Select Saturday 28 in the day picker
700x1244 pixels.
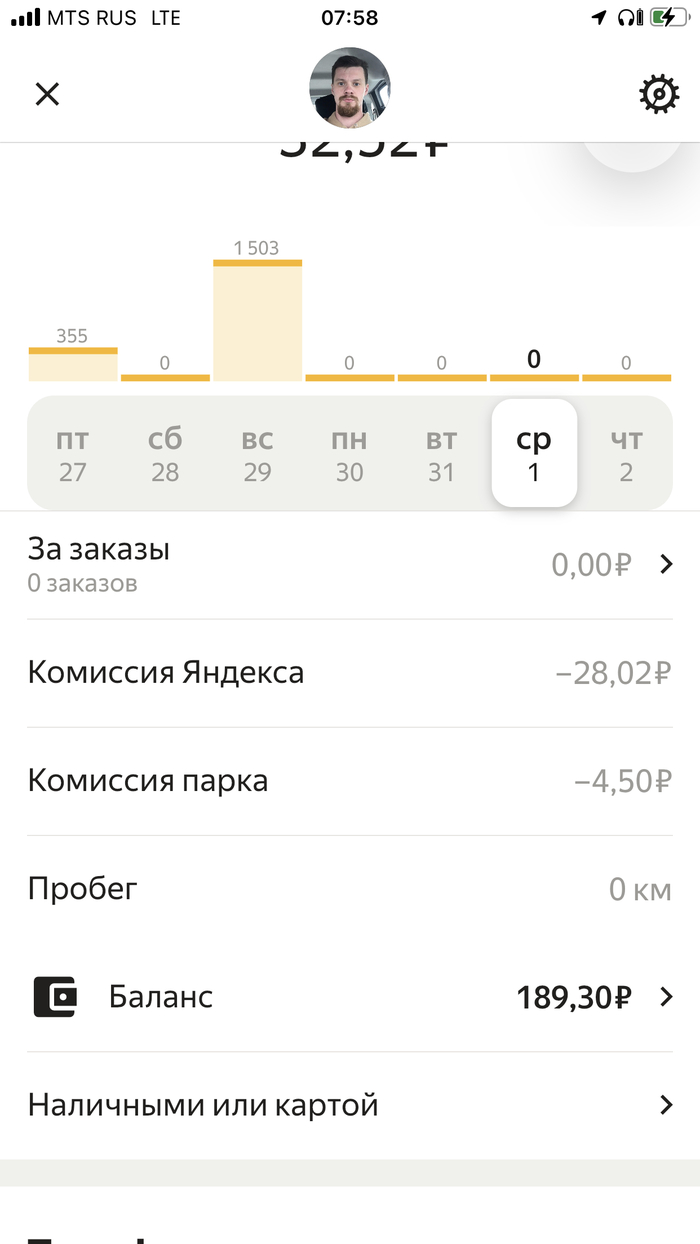[165, 455]
